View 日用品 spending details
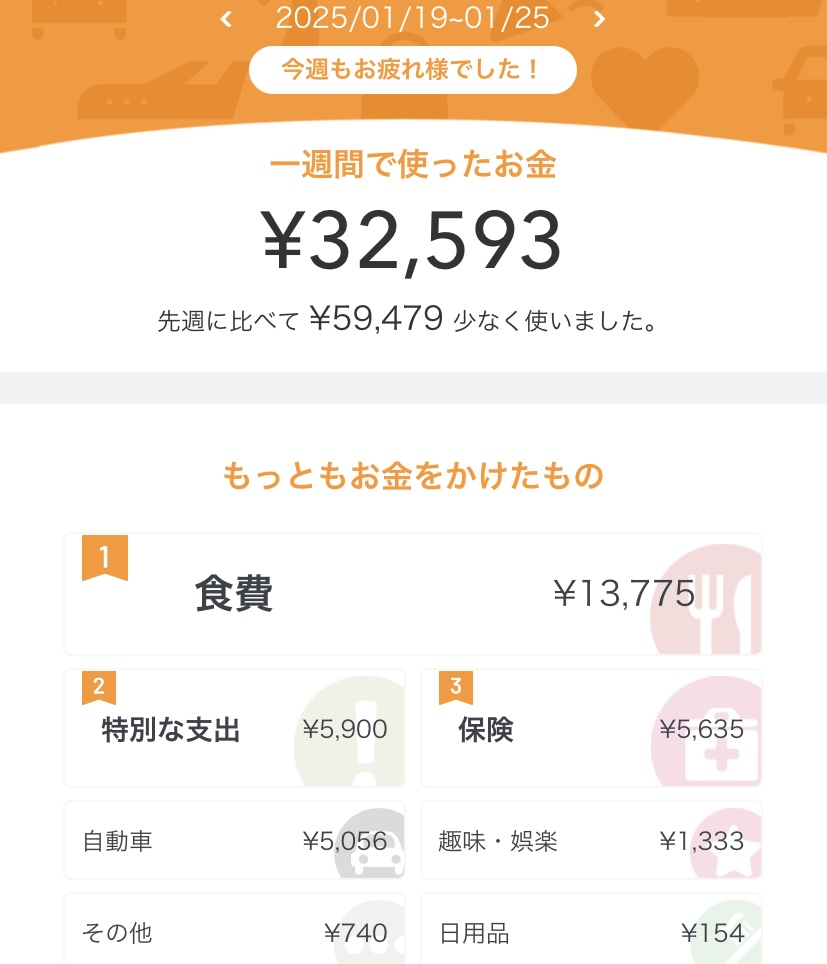The image size is (827, 964). 591,933
